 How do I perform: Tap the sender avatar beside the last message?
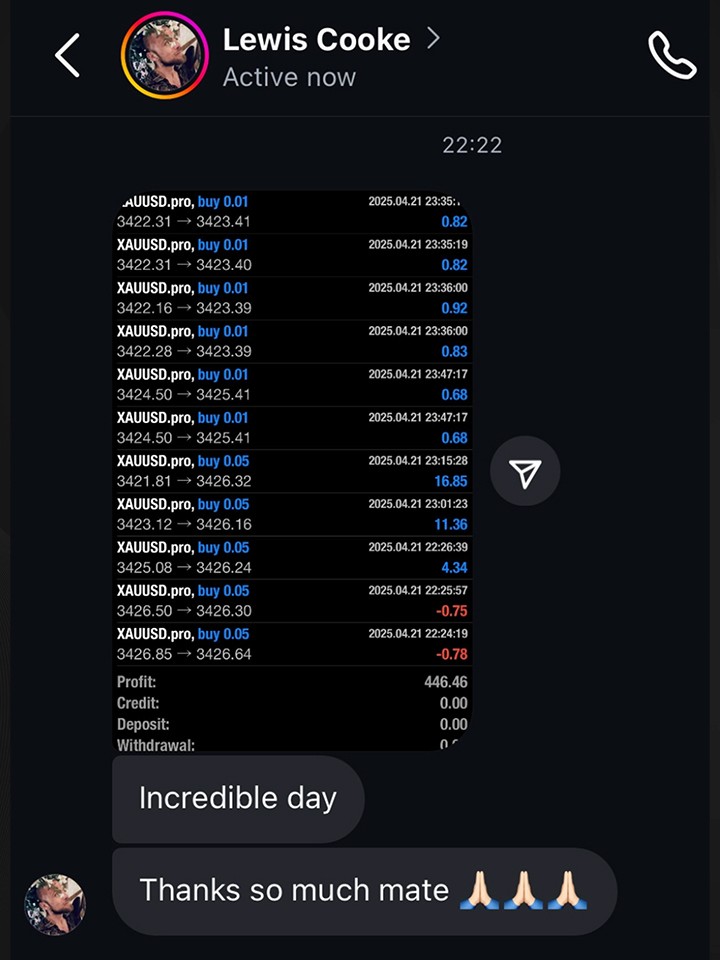point(55,905)
